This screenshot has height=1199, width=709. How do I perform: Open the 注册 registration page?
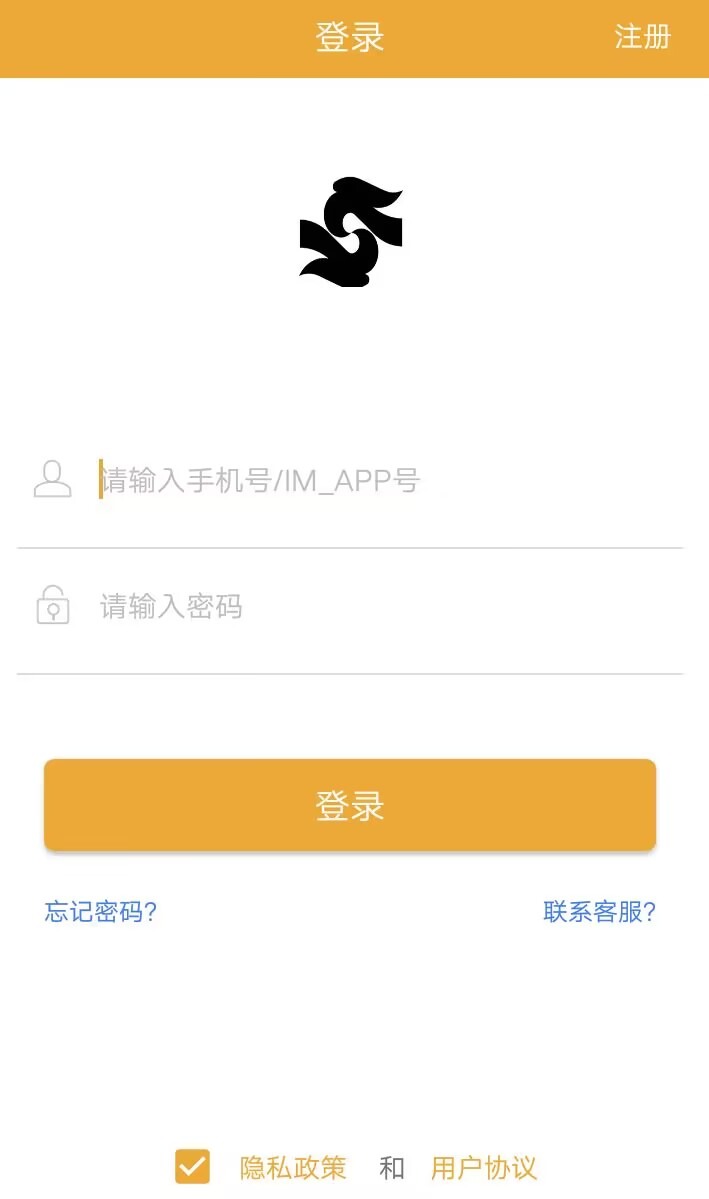[642, 37]
